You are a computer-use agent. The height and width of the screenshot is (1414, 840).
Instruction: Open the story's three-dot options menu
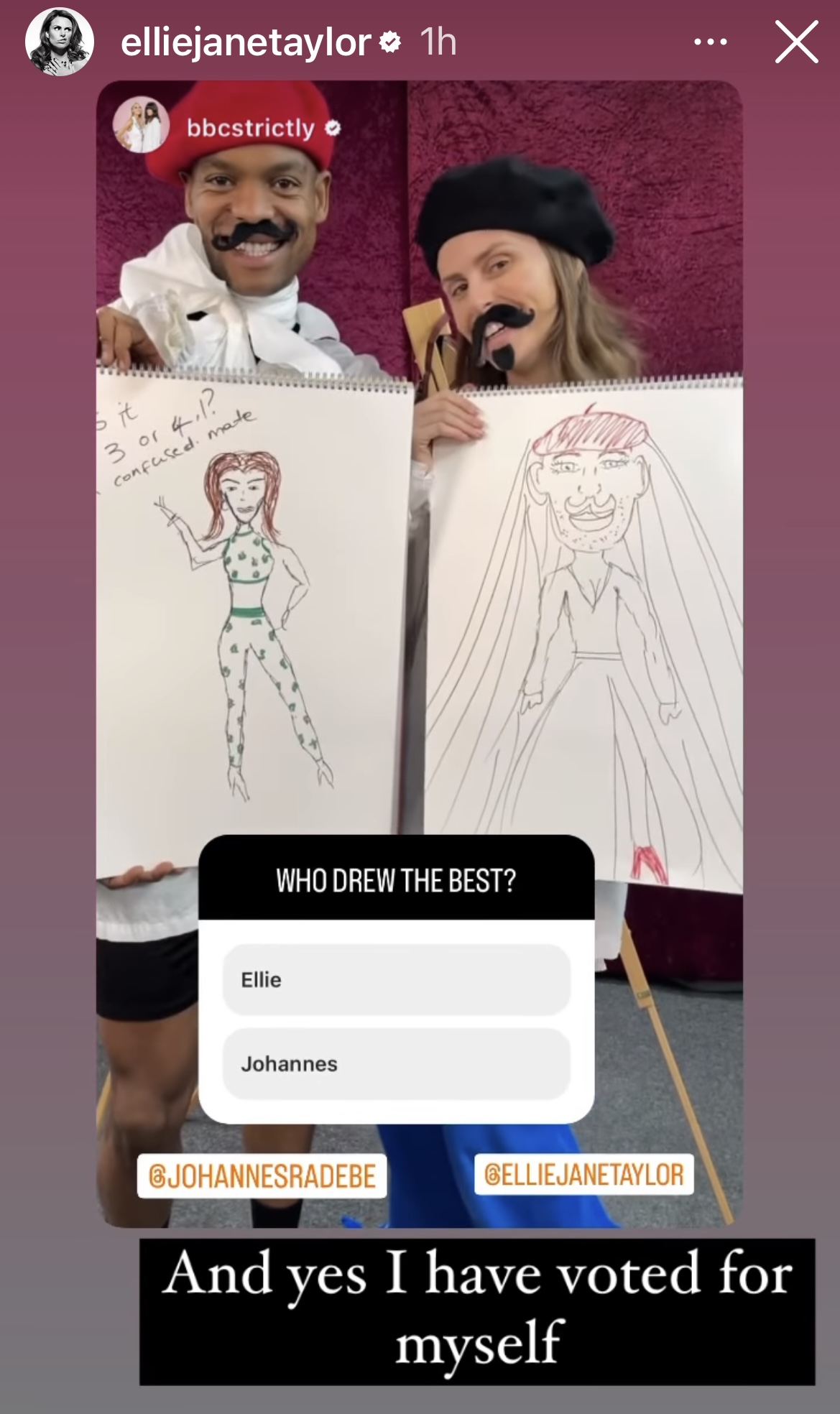[x=710, y=42]
